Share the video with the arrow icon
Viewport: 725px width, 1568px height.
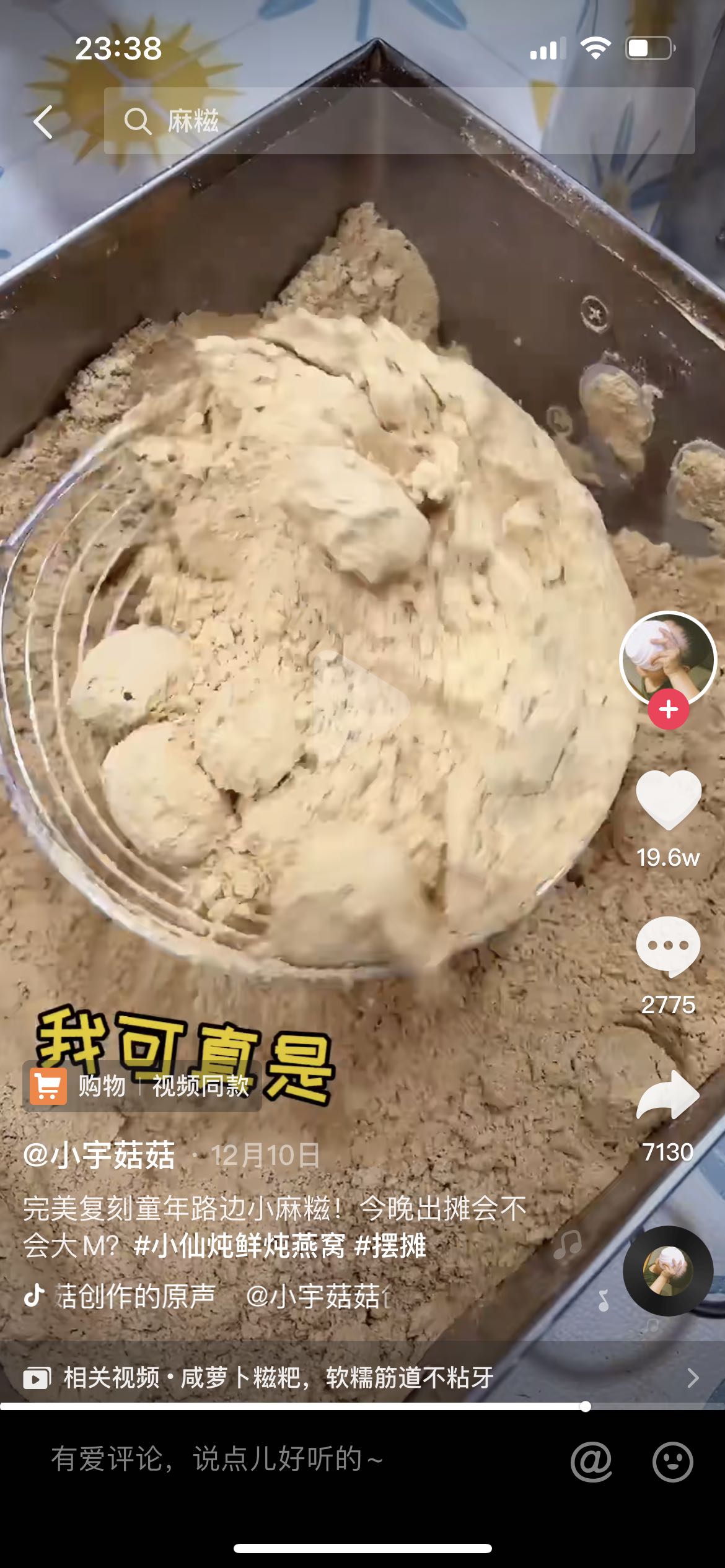click(668, 1095)
